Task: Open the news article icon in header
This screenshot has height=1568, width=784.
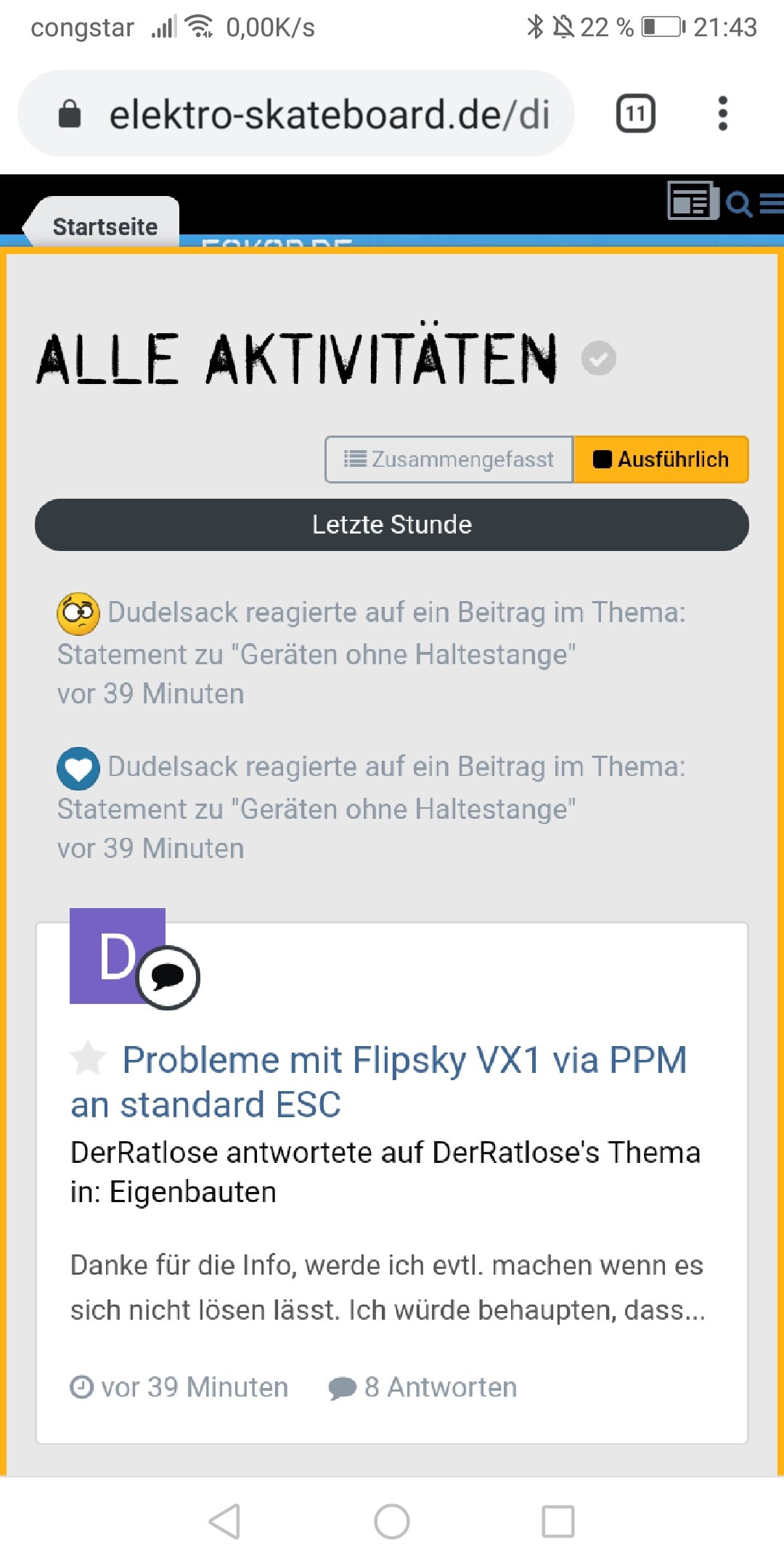Action: (x=693, y=201)
